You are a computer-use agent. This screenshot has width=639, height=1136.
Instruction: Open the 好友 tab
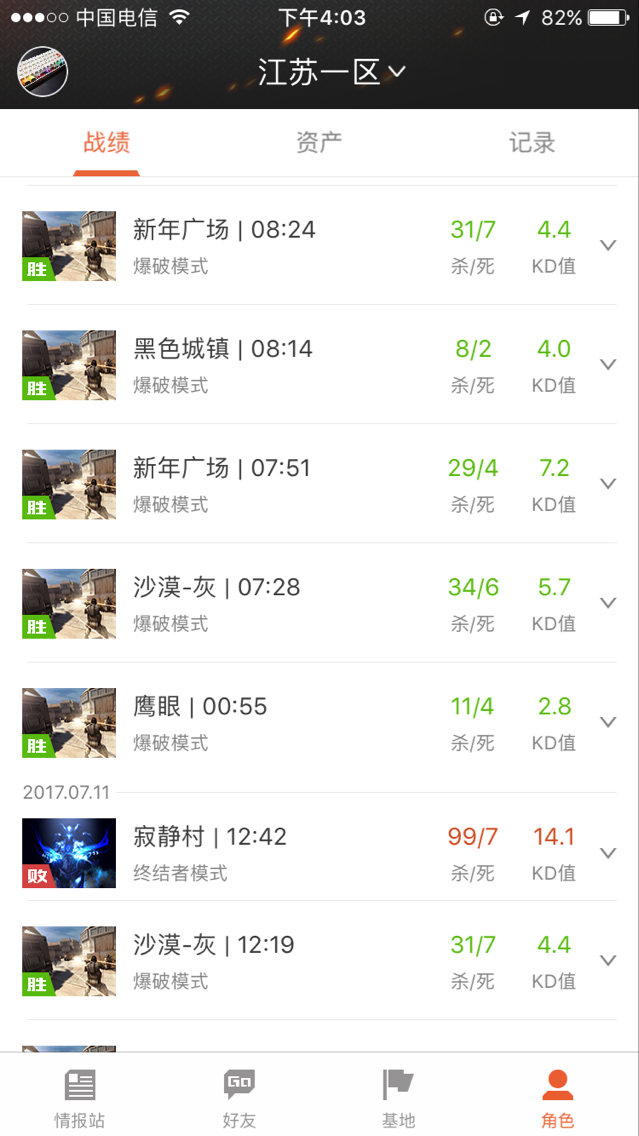[239, 1096]
